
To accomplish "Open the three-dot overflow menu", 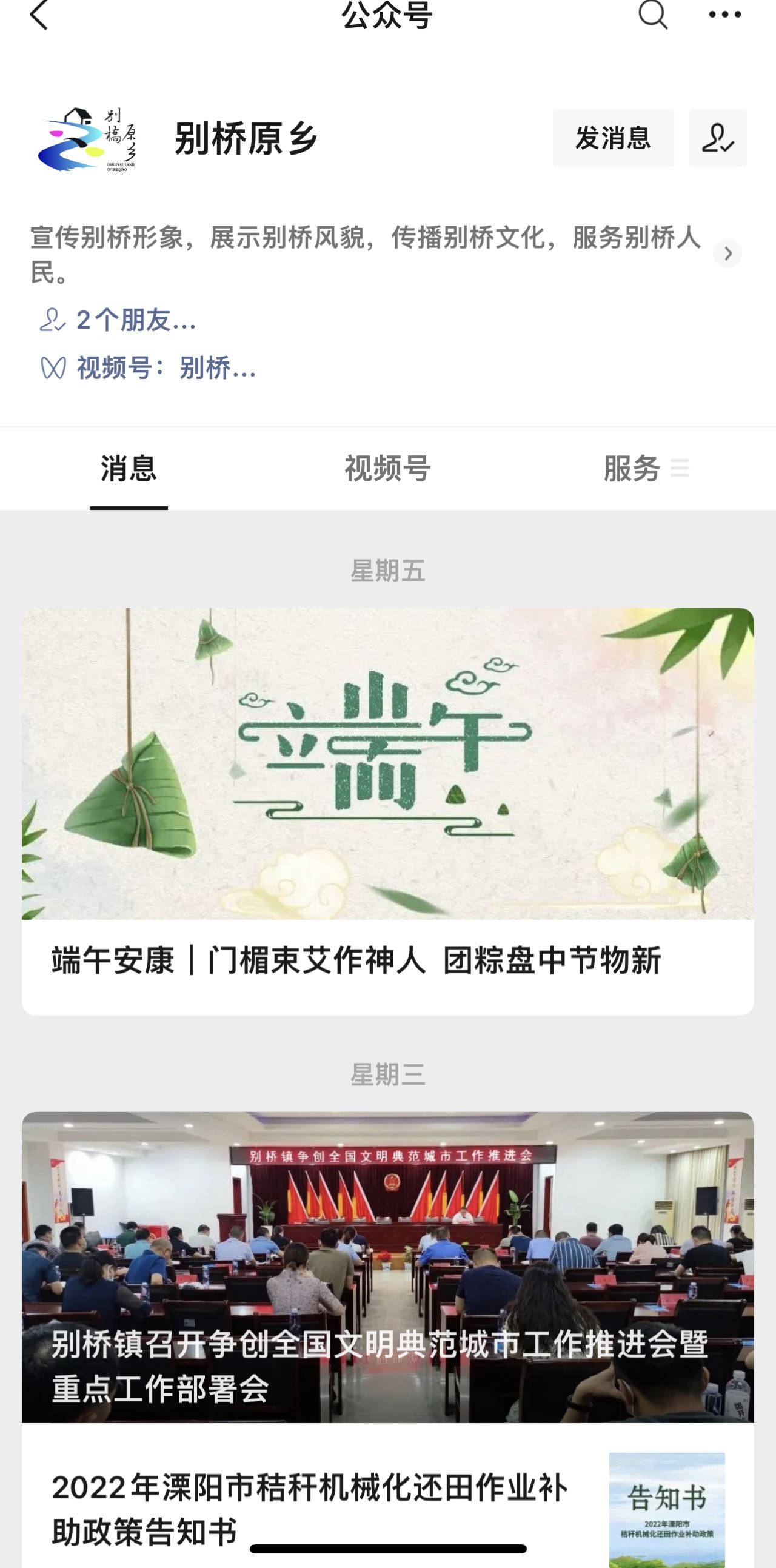I will pyautogui.click(x=724, y=15).
